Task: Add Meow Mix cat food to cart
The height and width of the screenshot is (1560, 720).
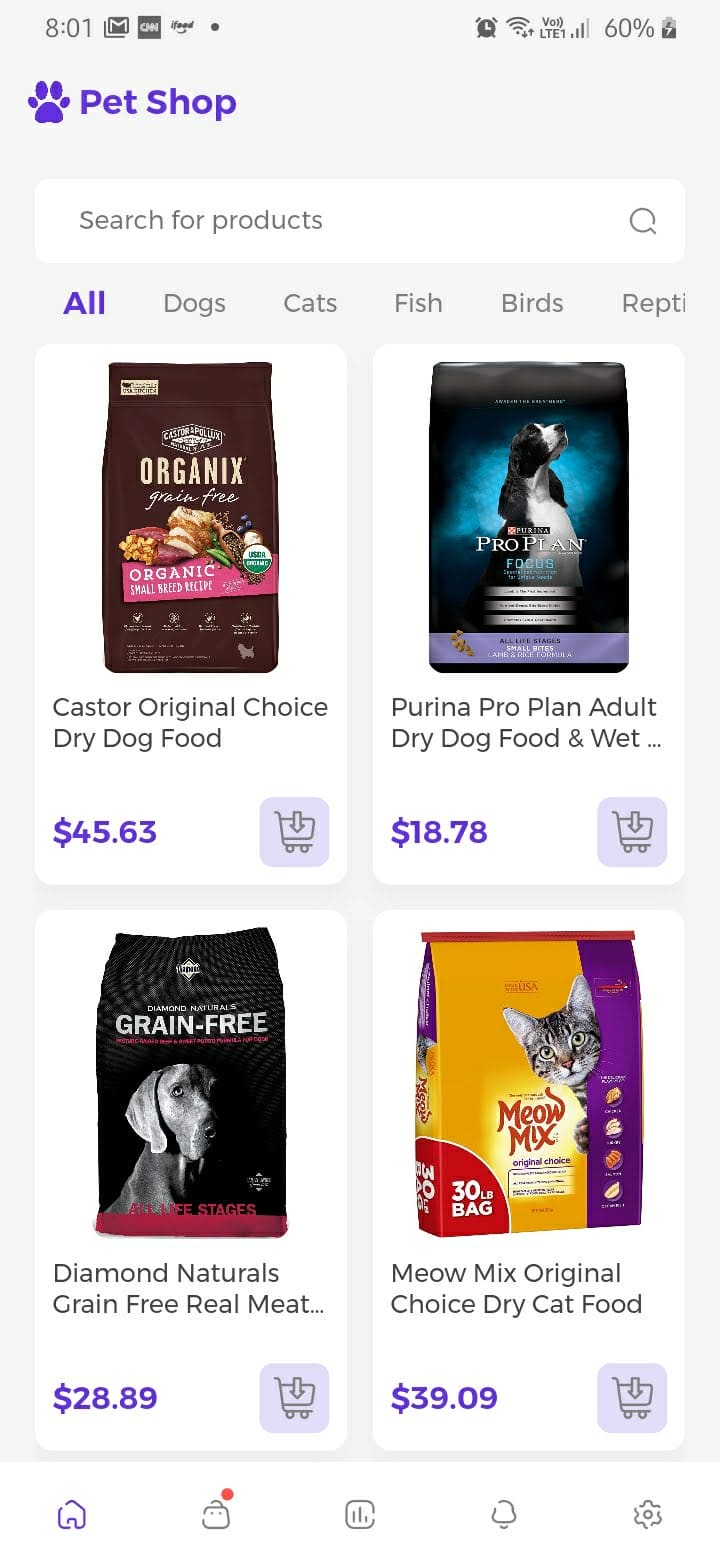Action: coord(632,1397)
